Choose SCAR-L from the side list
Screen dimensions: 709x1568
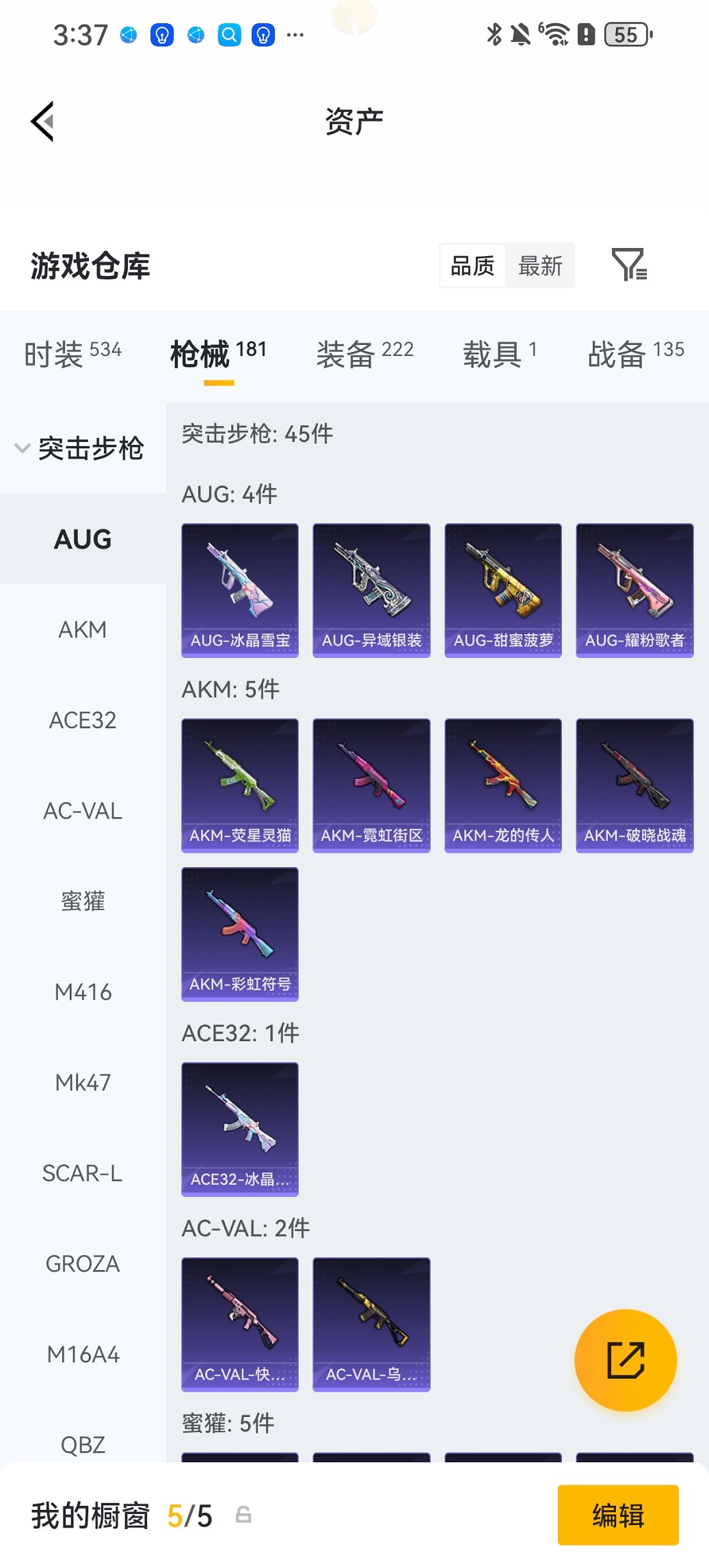pos(83,1173)
